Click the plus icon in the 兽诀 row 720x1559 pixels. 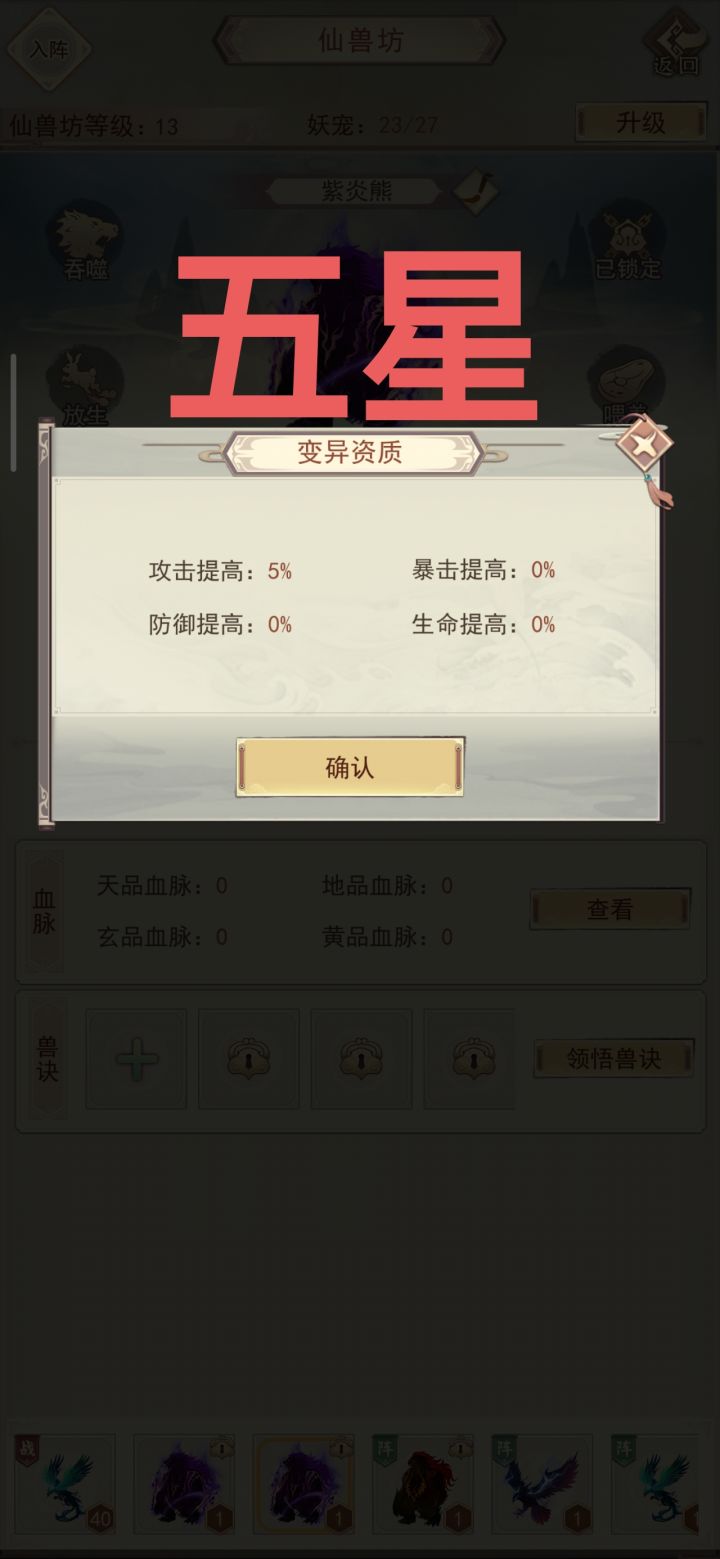coord(135,1058)
